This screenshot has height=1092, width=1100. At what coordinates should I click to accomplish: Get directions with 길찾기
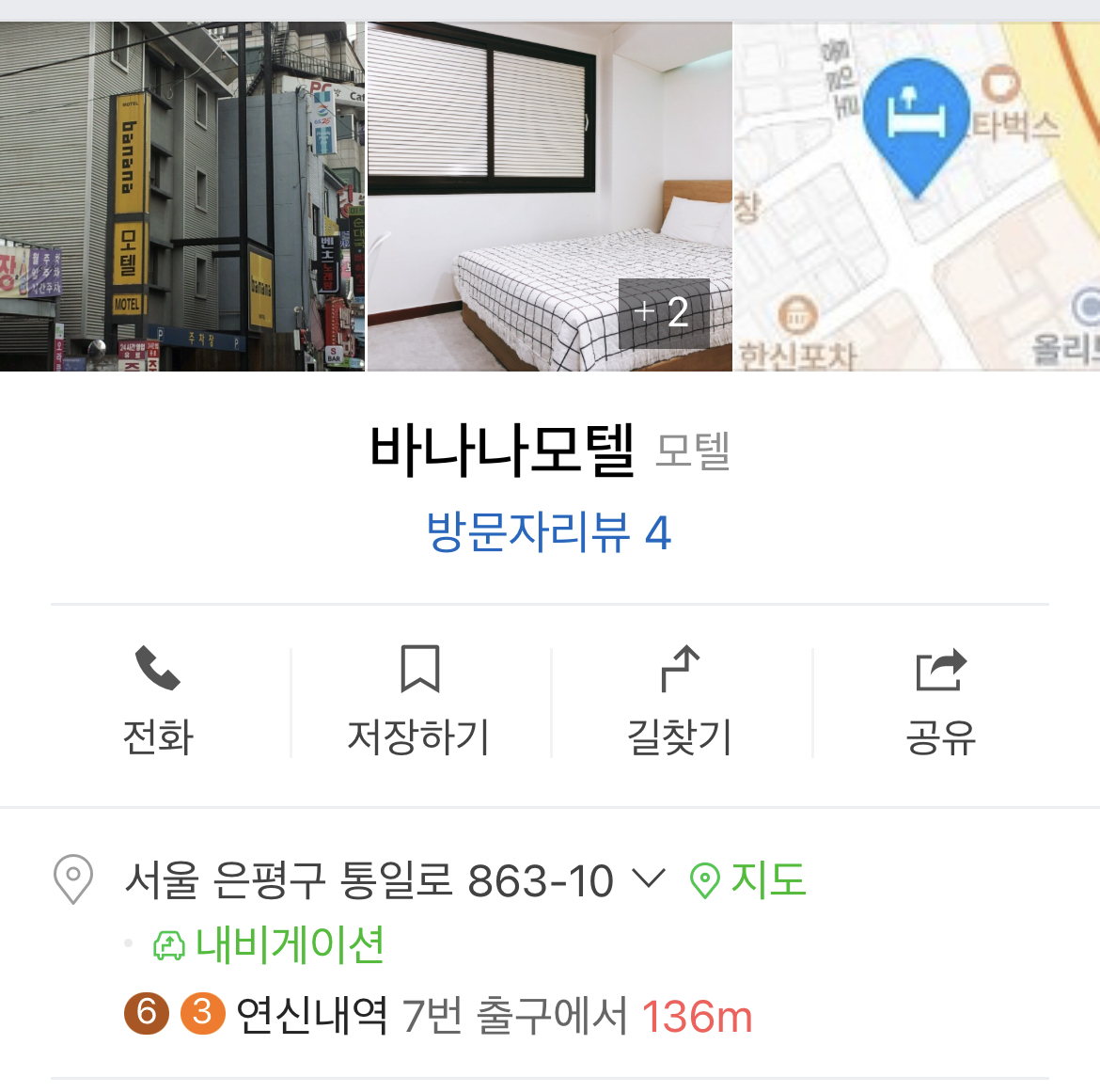click(x=680, y=701)
